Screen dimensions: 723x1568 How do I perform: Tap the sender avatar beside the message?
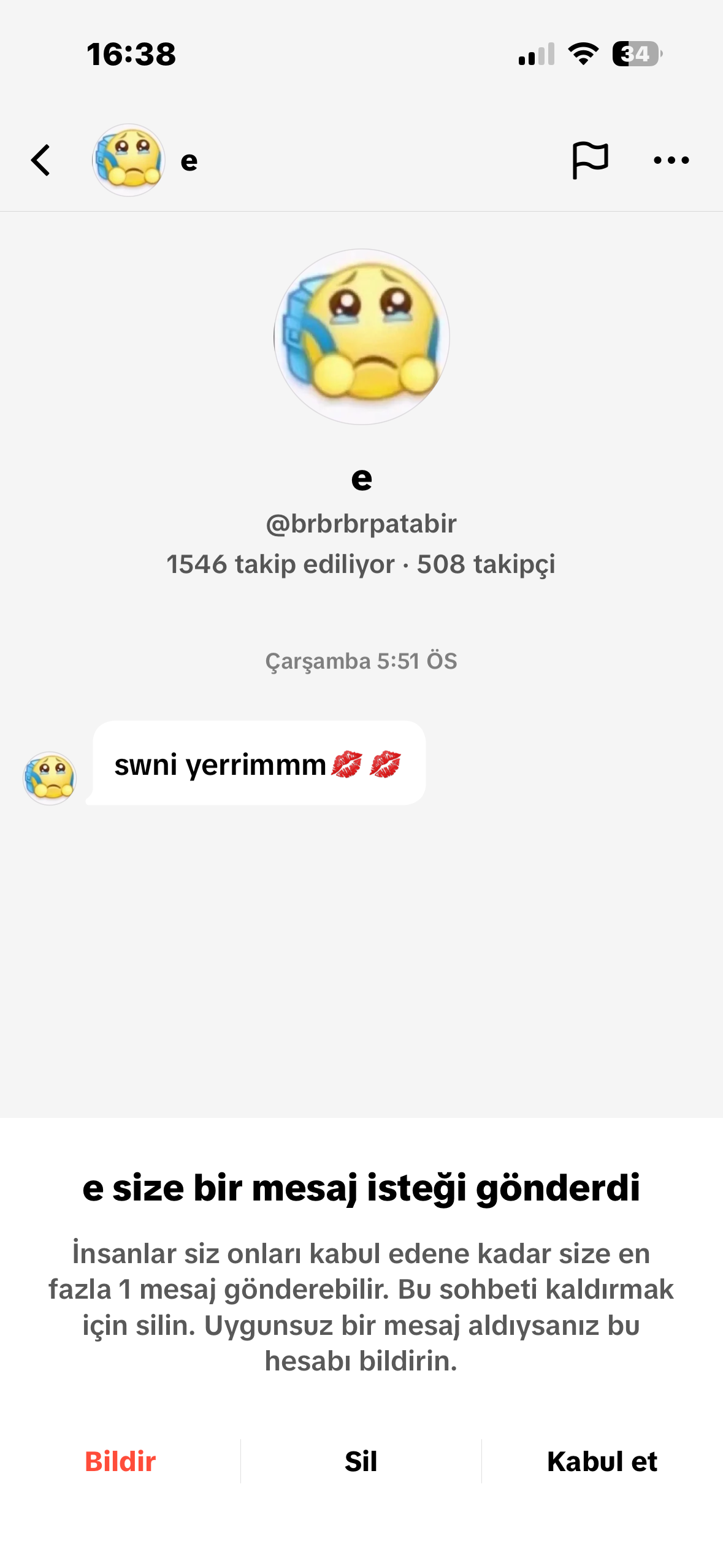[x=50, y=778]
